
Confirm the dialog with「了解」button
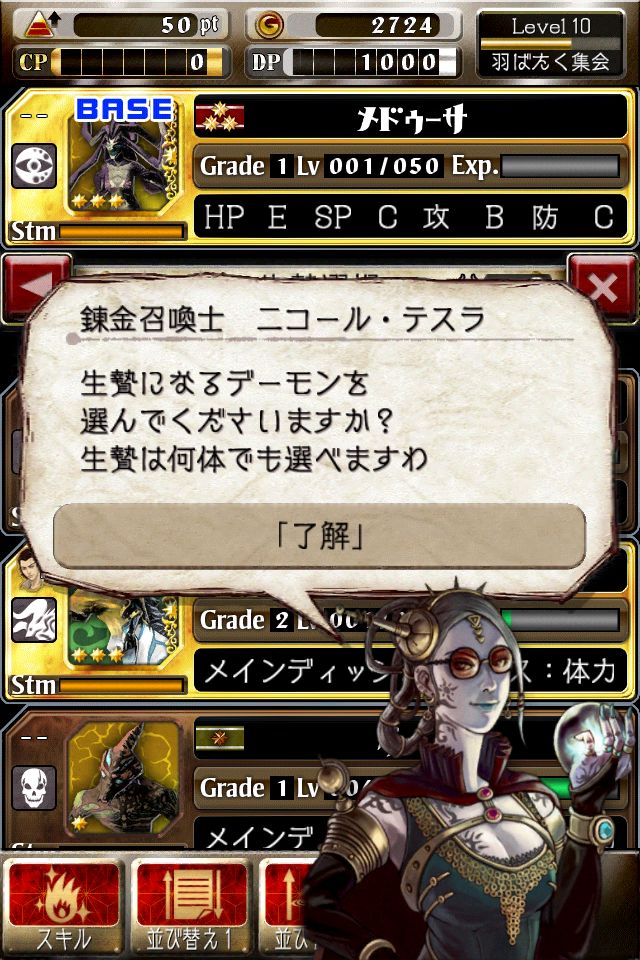point(319,536)
